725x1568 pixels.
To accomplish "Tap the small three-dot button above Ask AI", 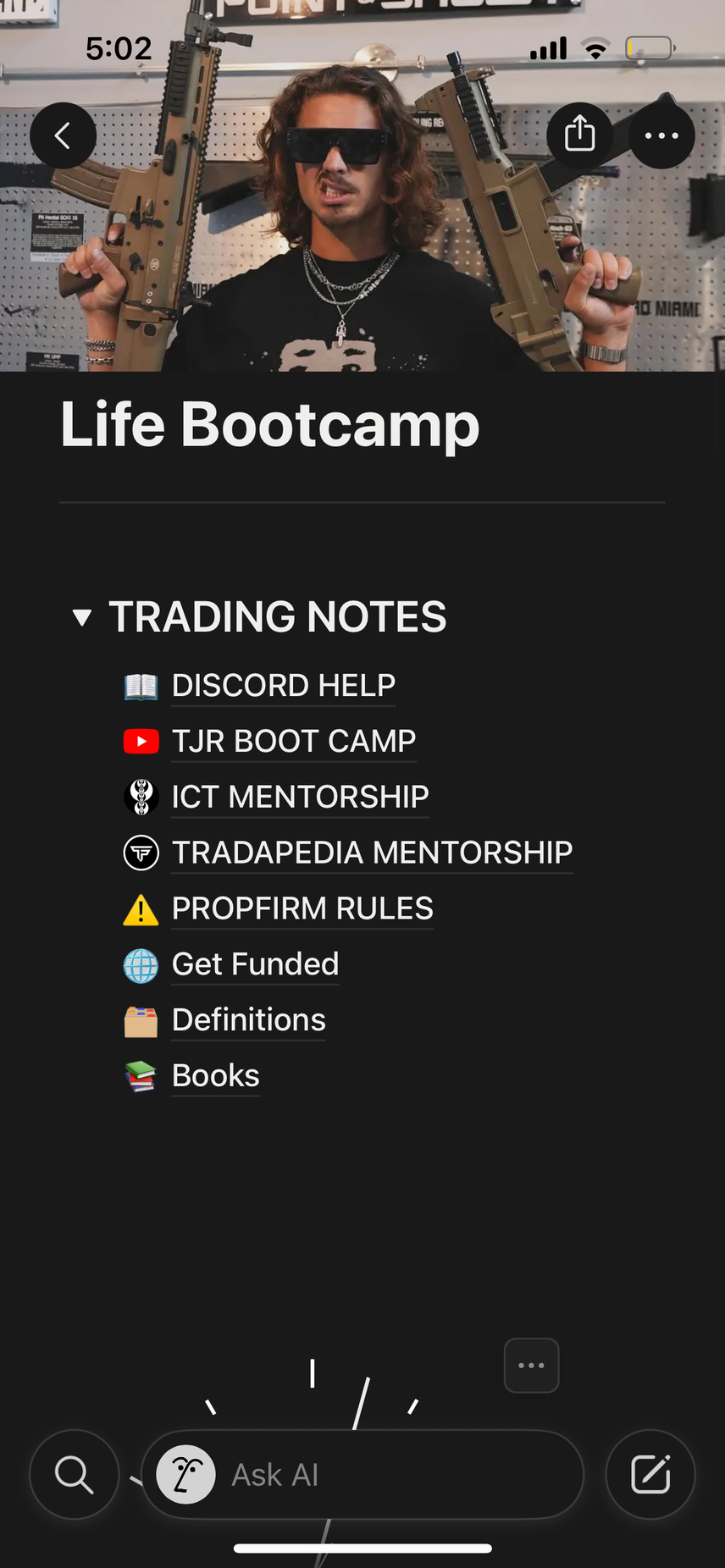I will point(531,1366).
